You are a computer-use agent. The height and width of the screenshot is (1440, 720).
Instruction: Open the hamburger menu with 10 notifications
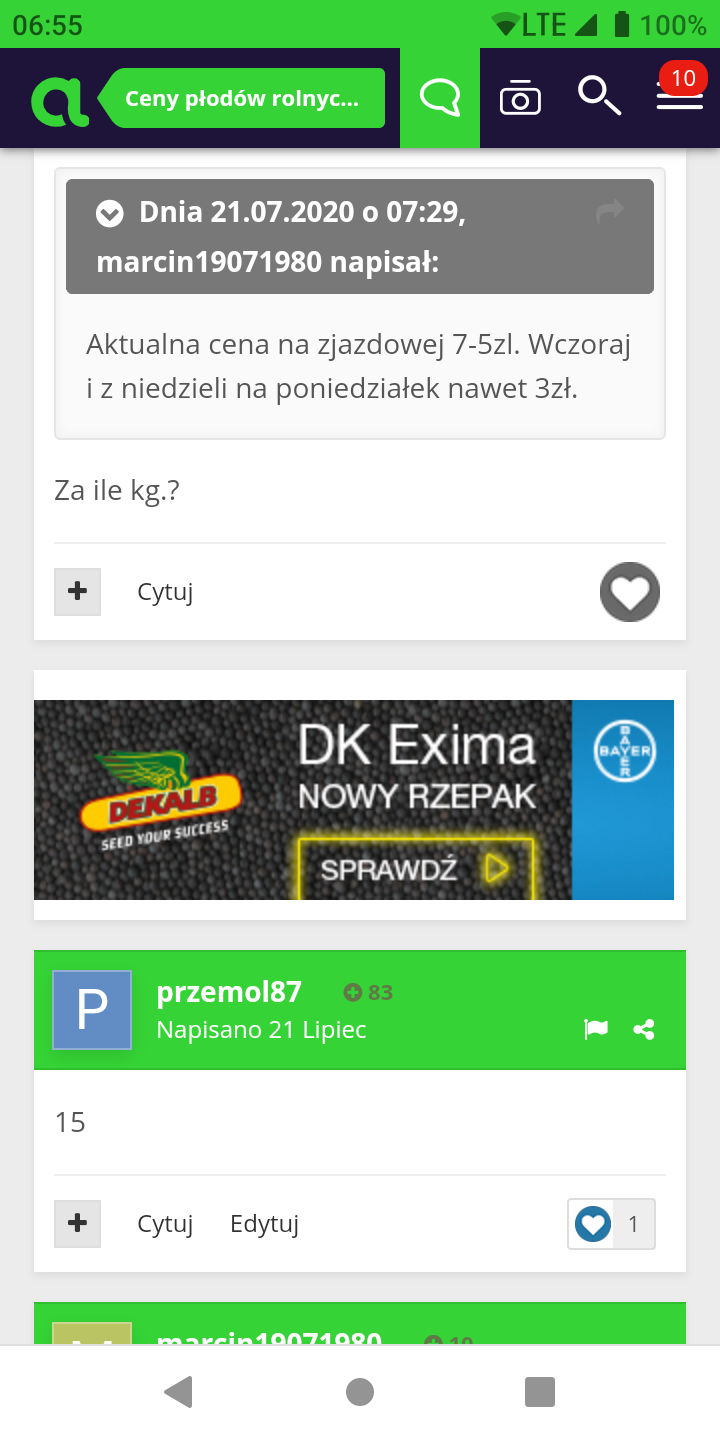point(679,96)
